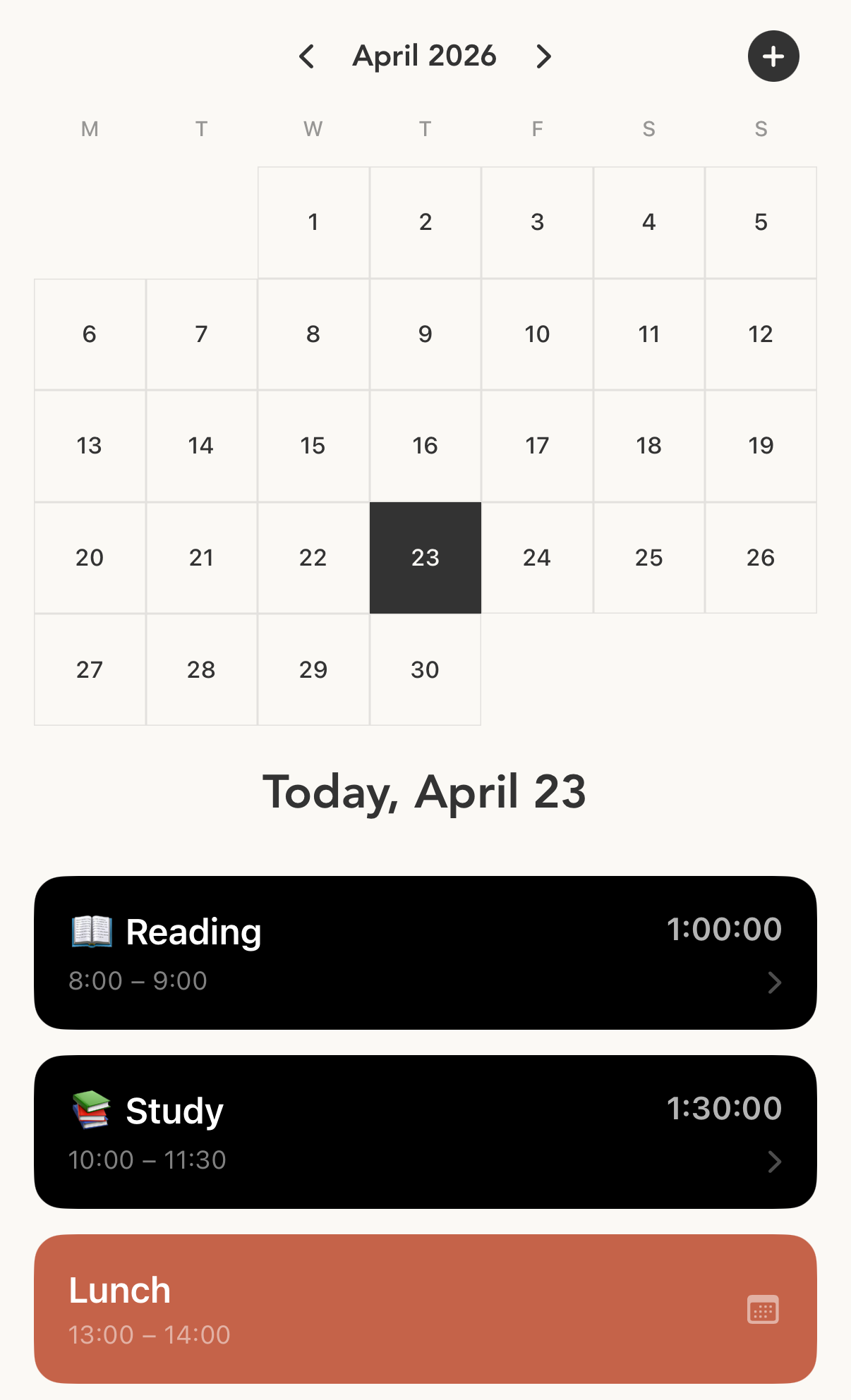Select today's date, April 23
851x1400 pixels.
[x=425, y=558]
